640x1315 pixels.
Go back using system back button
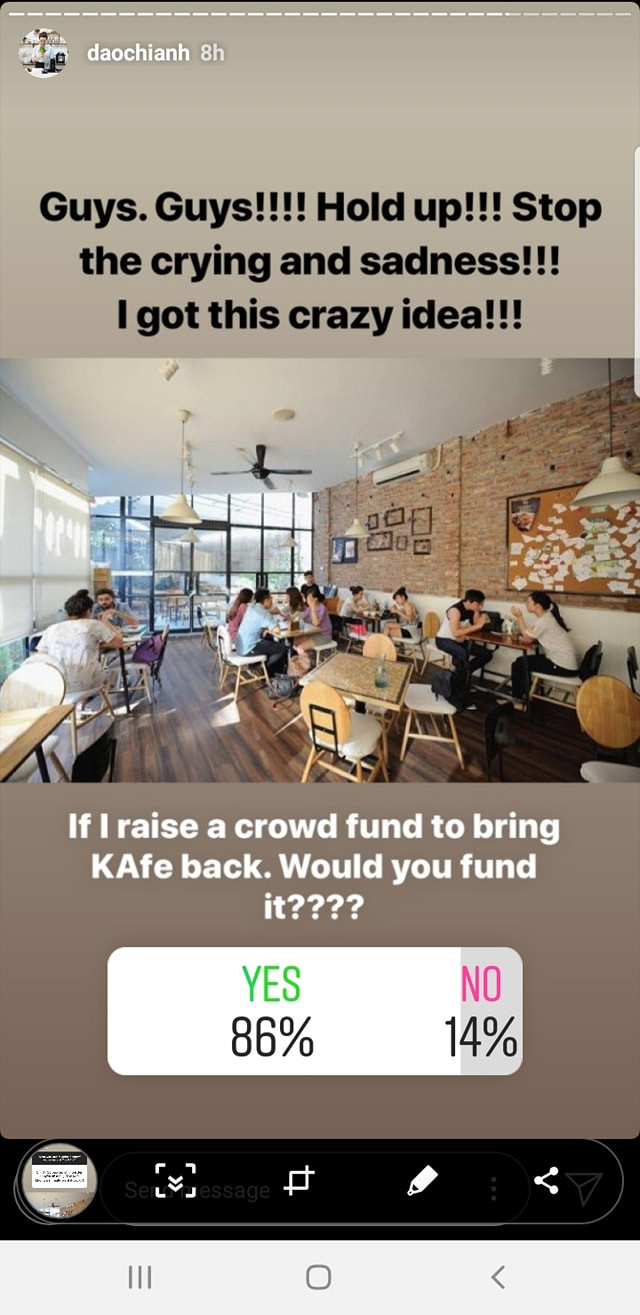coord(498,1276)
